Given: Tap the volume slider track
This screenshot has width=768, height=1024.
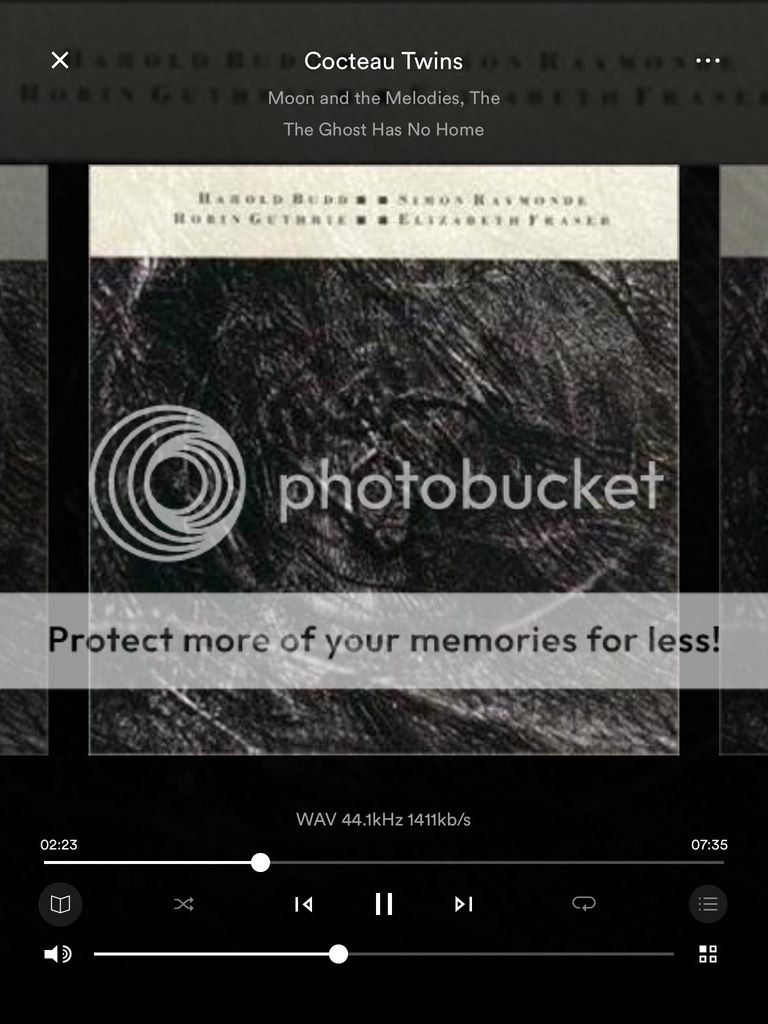Looking at the screenshot, I should (500, 954).
